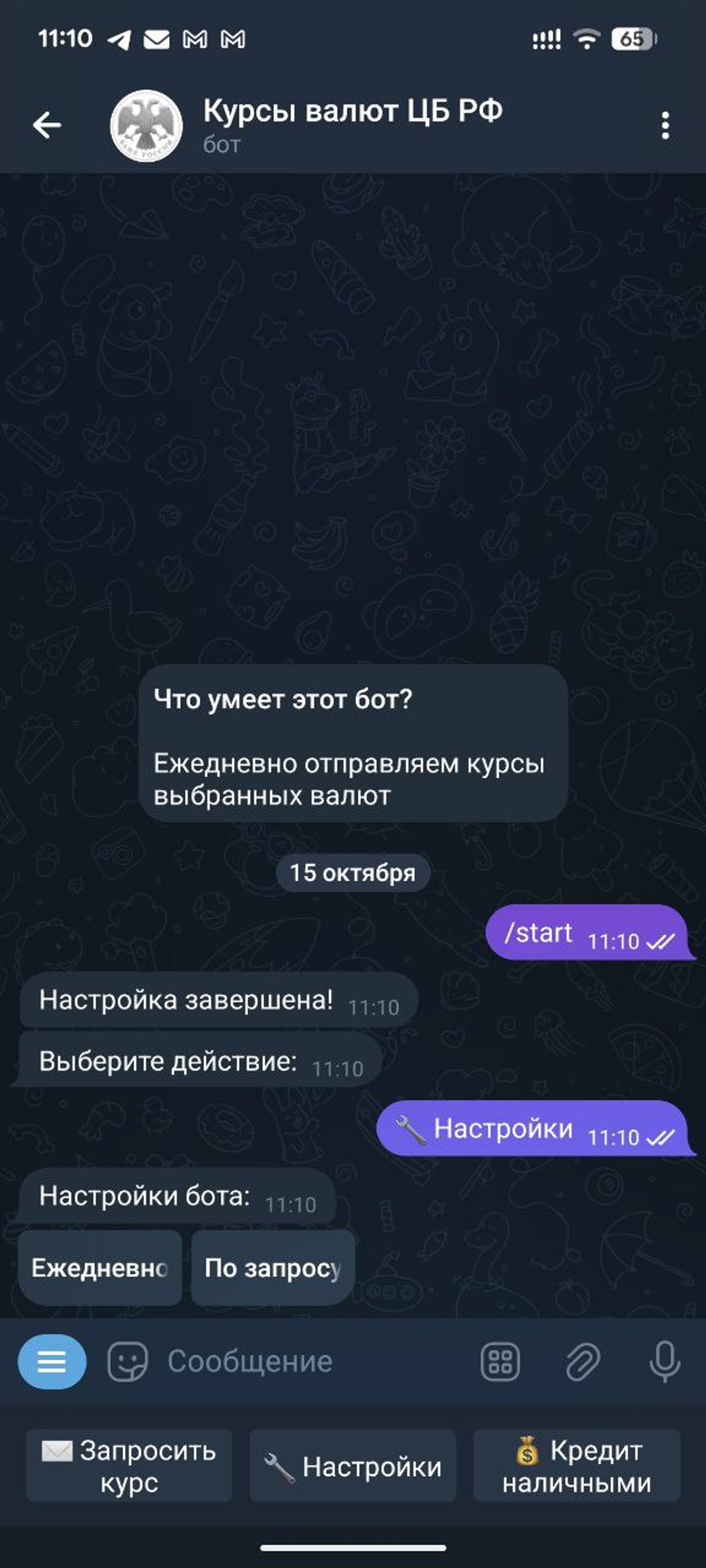
Task: Open the bot commands menu button
Action: pos(52,1361)
